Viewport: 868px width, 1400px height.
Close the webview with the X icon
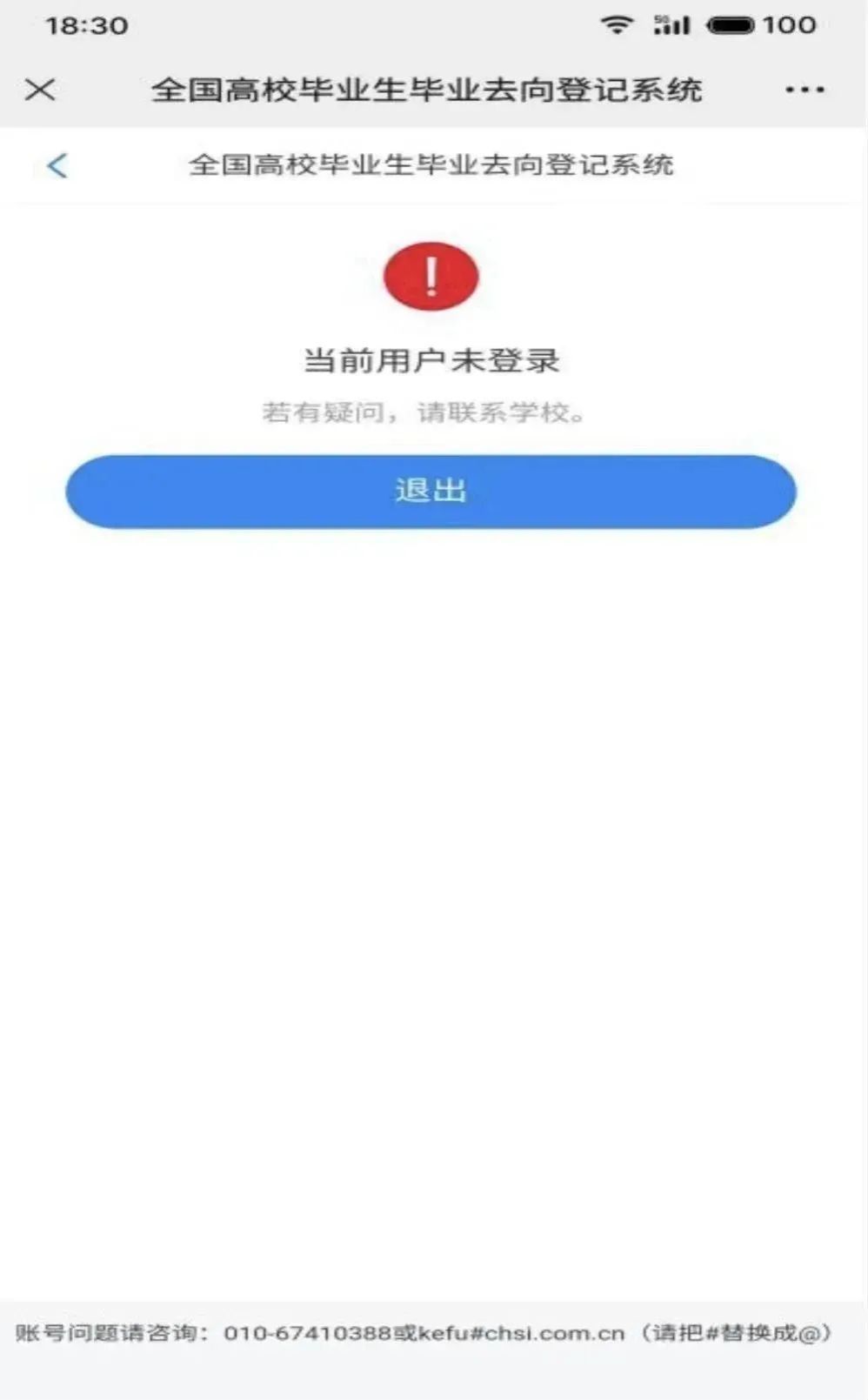pyautogui.click(x=40, y=90)
